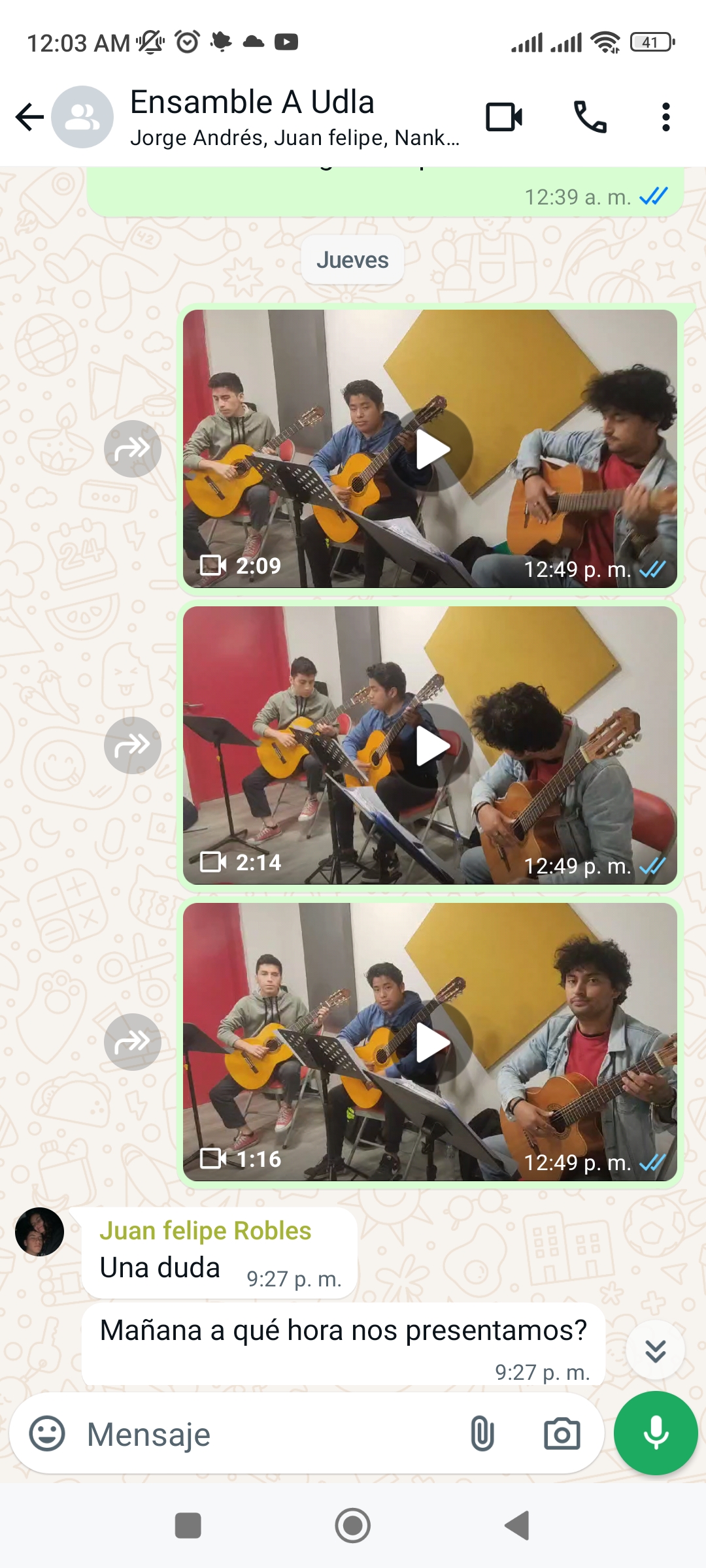Image resolution: width=706 pixels, height=1568 pixels.
Task: Go to the system home screen
Action: coord(353,1526)
